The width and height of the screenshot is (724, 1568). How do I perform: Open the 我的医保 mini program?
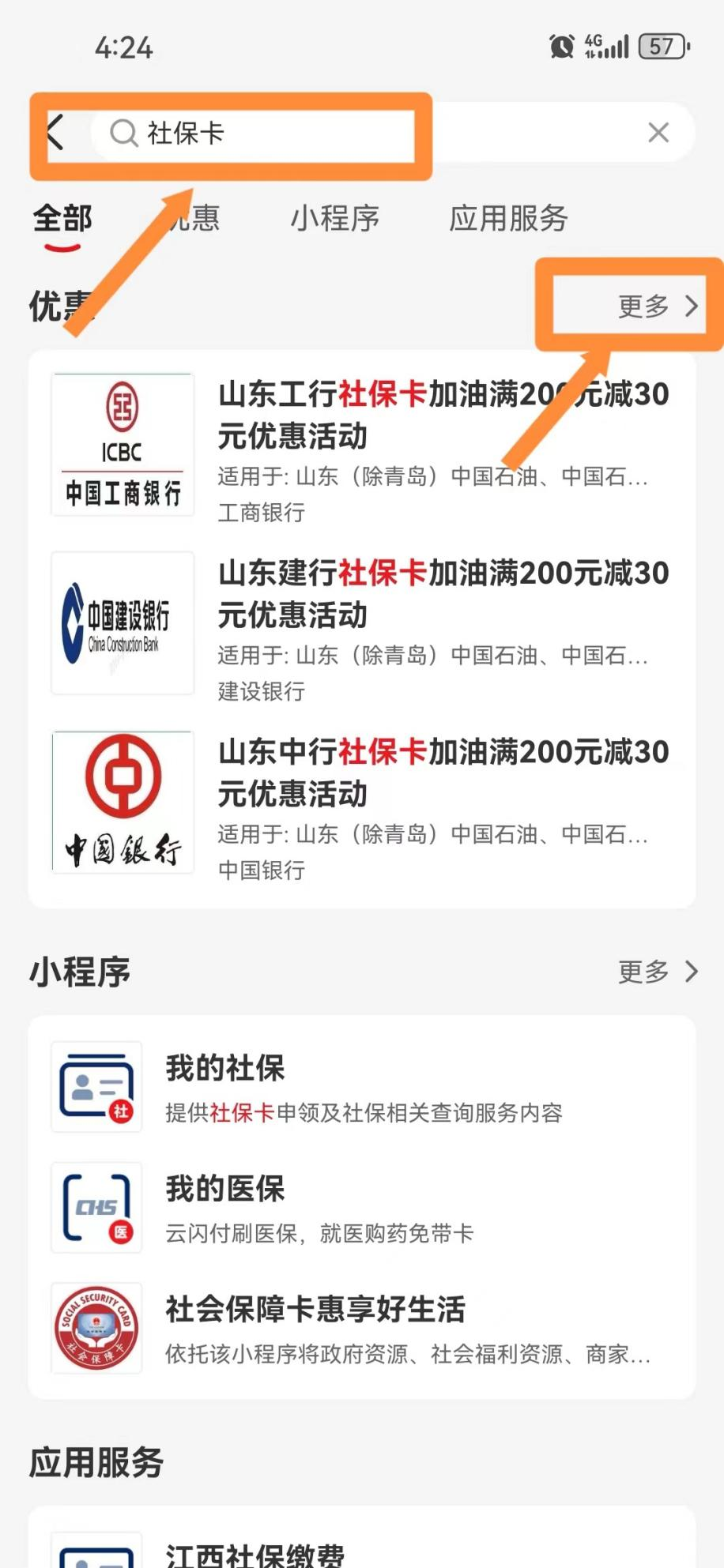[x=362, y=1208]
